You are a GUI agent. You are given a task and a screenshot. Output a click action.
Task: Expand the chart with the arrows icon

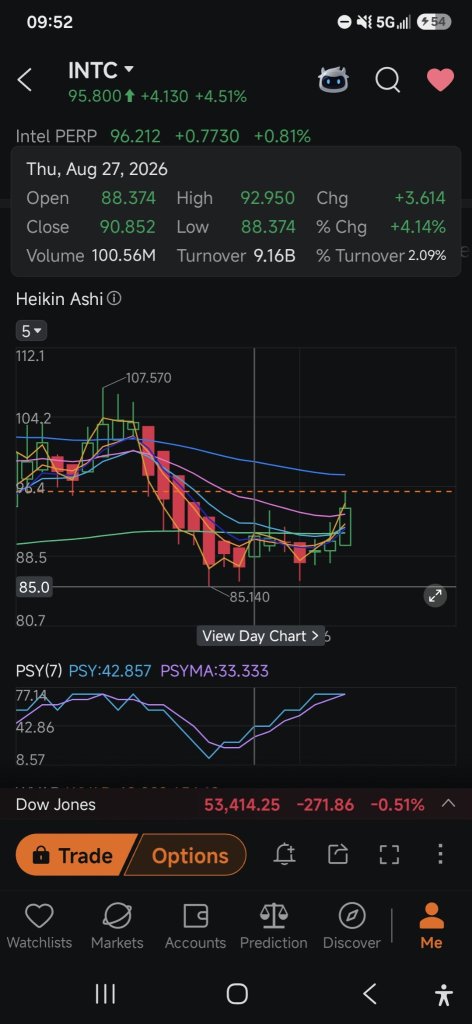(x=435, y=596)
